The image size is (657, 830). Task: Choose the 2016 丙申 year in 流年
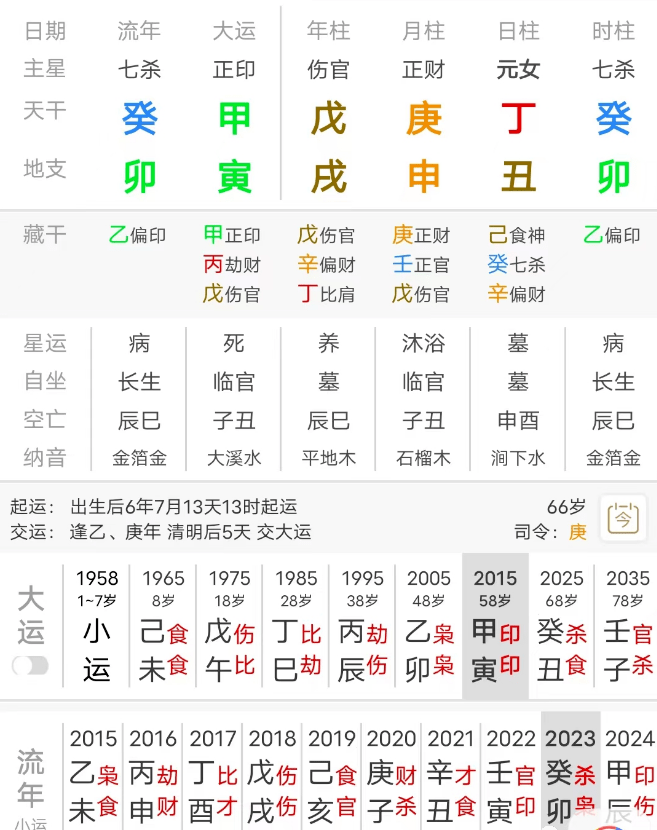(152, 775)
